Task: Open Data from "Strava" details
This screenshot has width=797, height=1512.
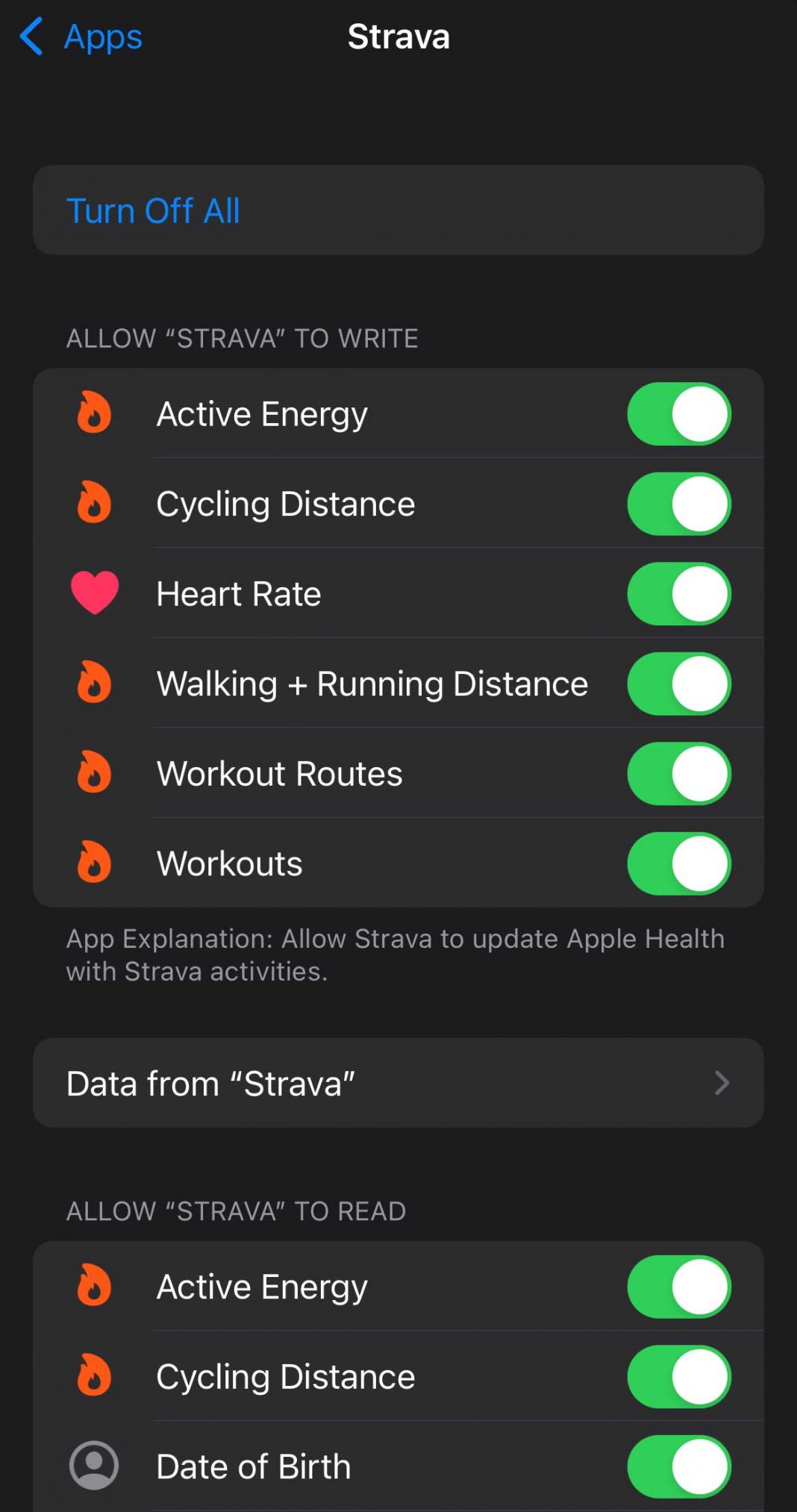Action: point(398,1083)
